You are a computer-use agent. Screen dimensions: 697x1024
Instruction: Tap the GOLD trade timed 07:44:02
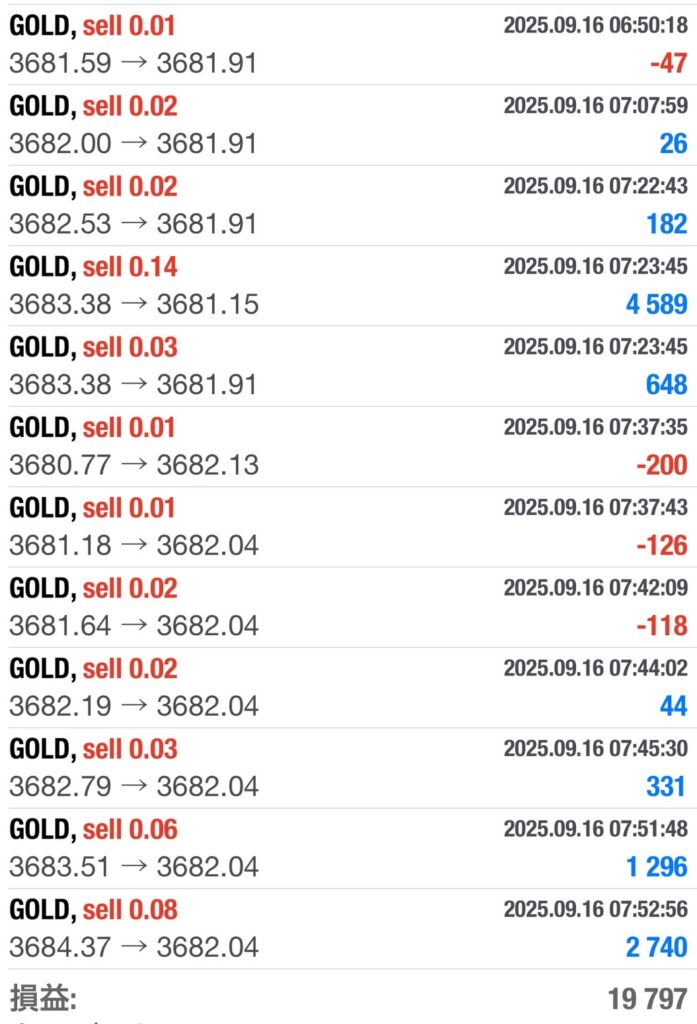point(348,687)
